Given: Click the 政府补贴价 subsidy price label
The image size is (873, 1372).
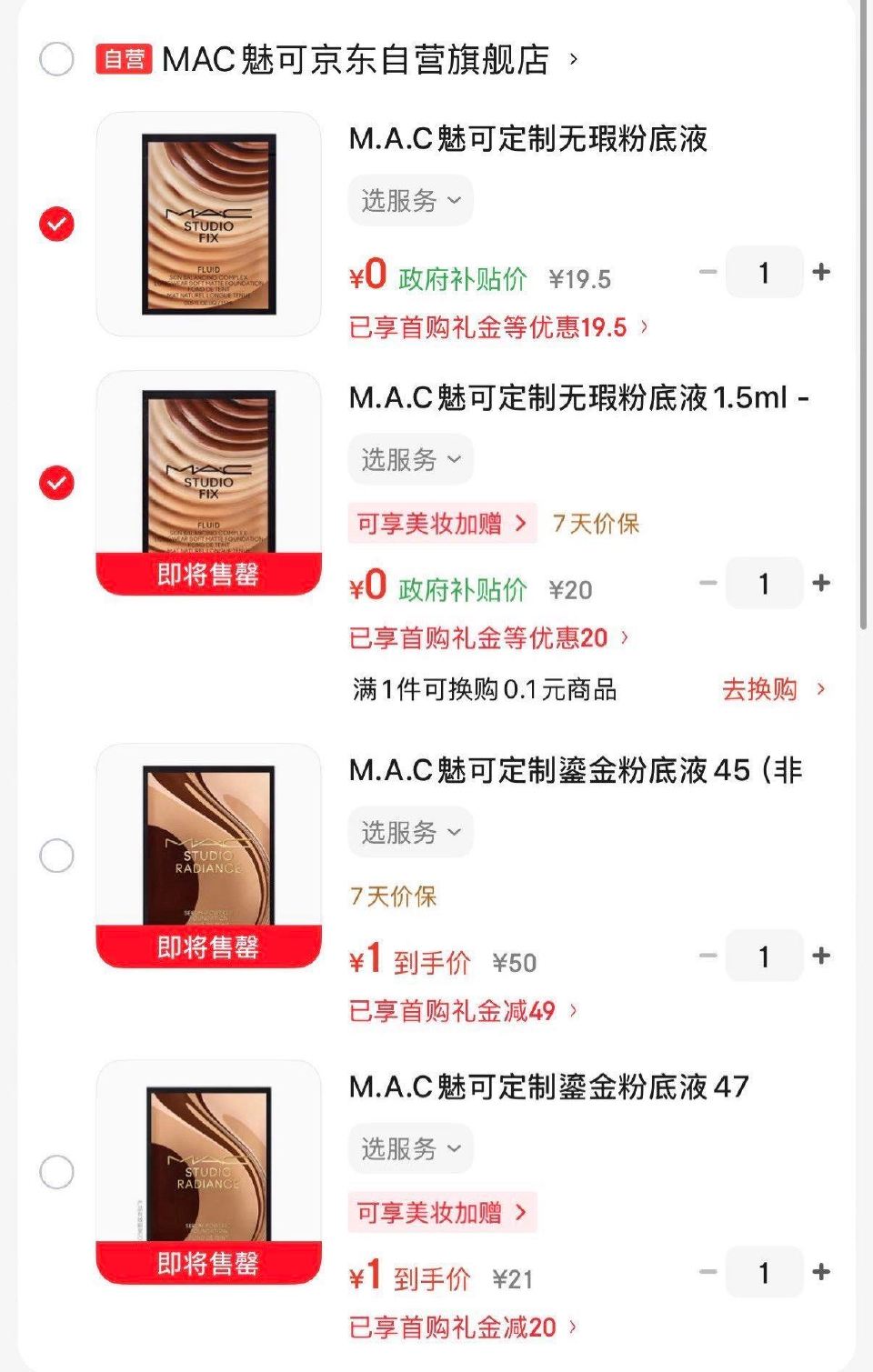Looking at the screenshot, I should click(x=462, y=278).
